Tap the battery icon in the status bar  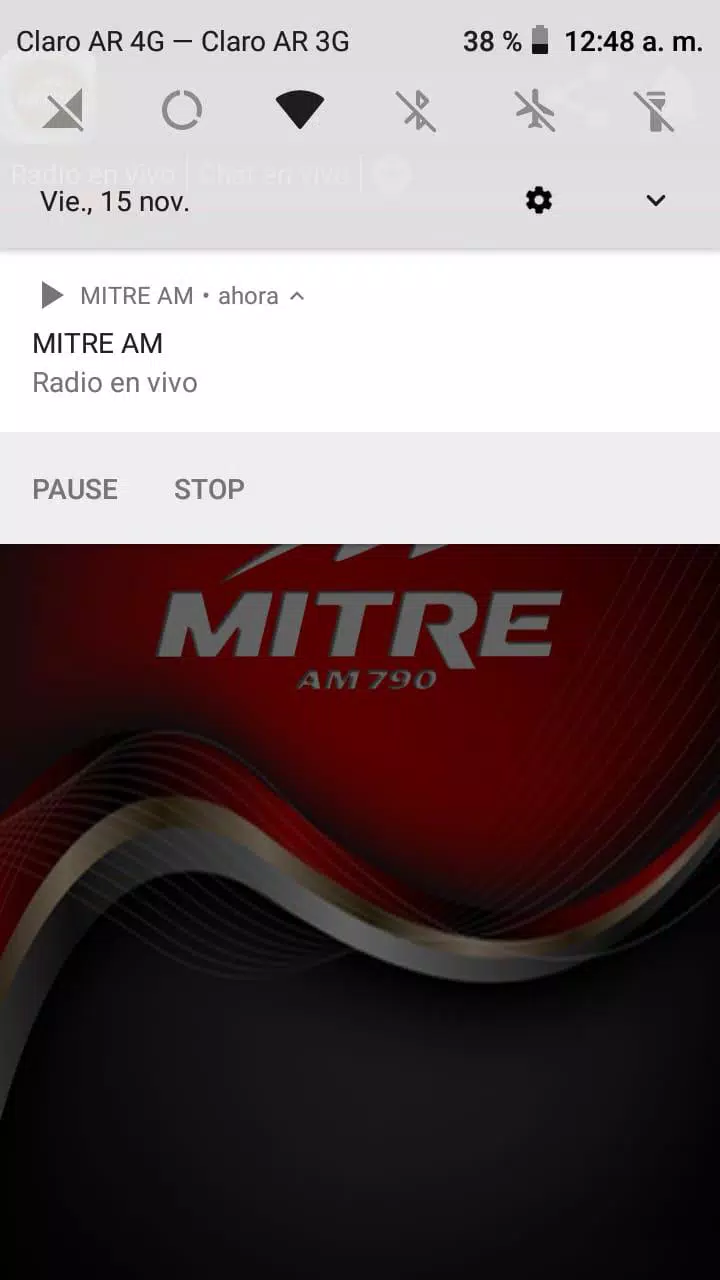click(540, 41)
